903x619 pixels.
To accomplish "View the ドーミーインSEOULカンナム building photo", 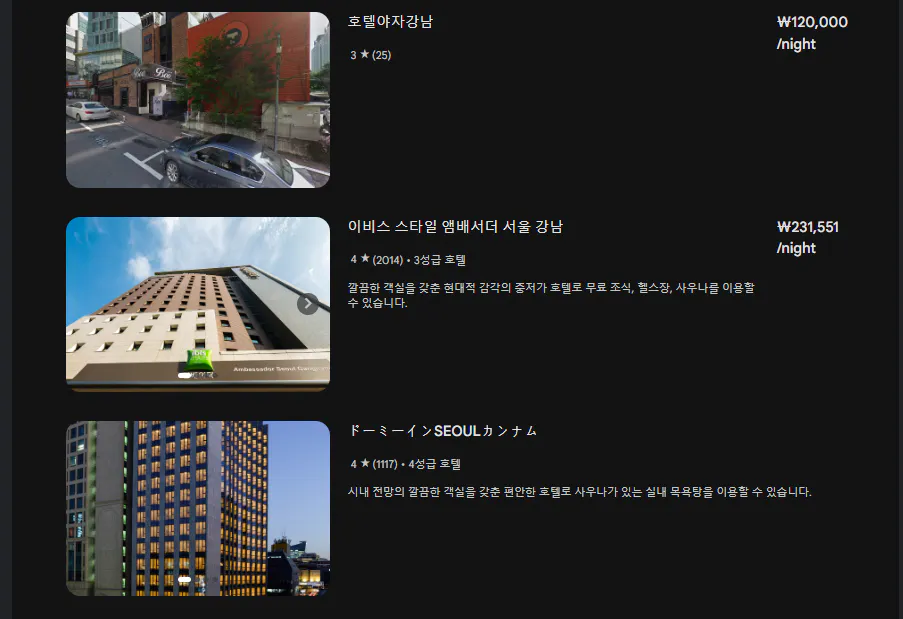I will click(x=197, y=508).
